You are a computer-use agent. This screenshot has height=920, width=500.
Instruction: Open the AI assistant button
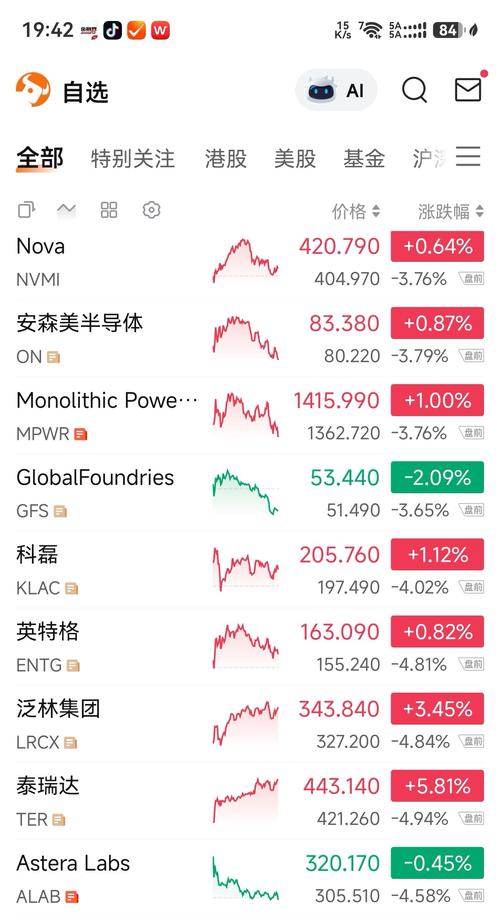336,90
